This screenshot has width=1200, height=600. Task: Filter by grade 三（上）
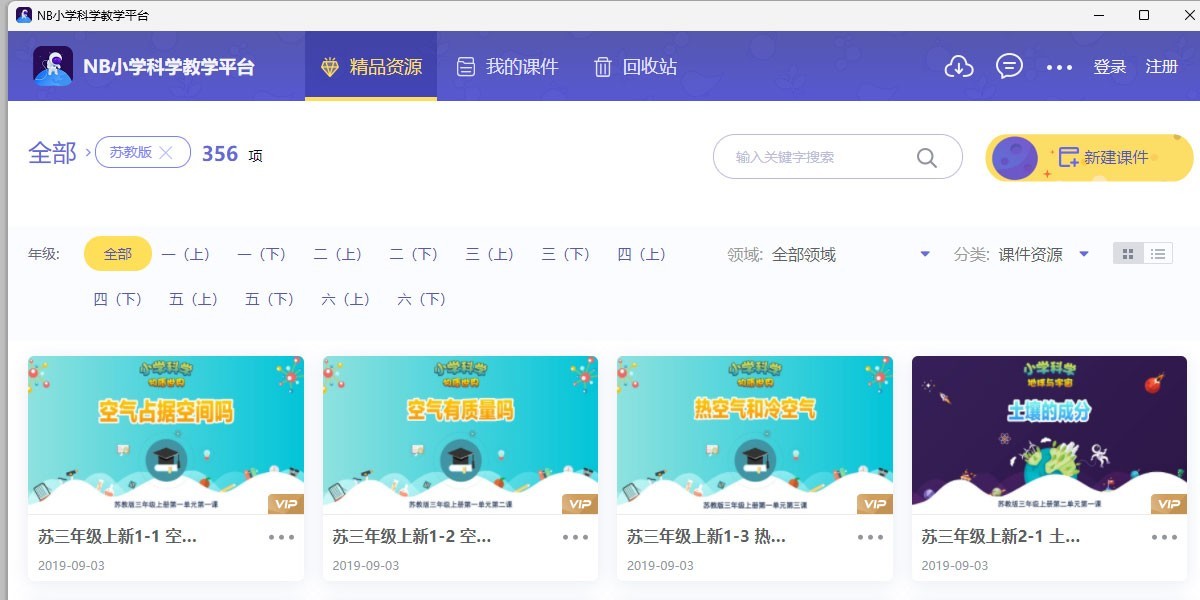490,254
